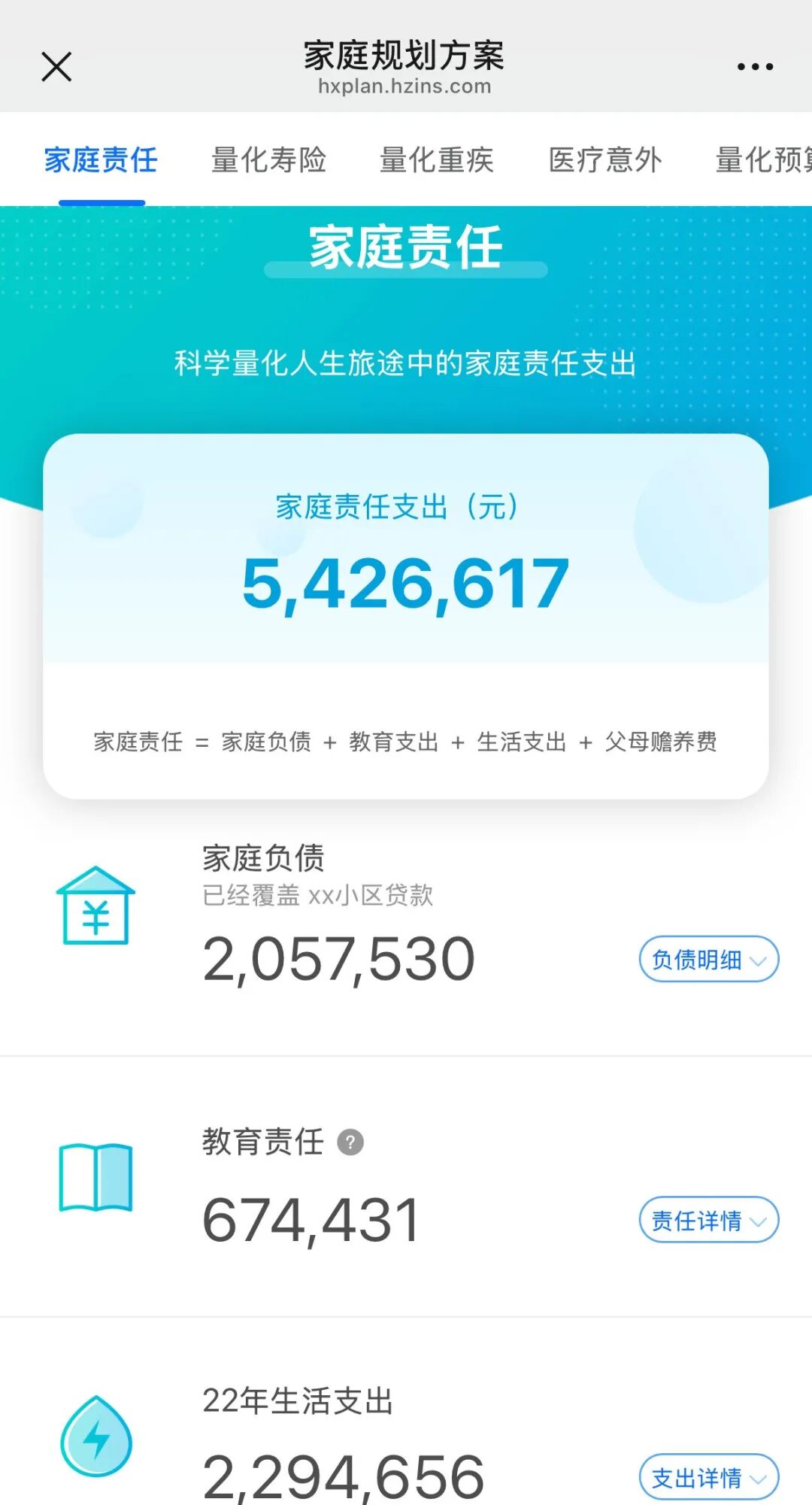Go to the 量化预算 tab
The image size is (812, 1505).
765,159
